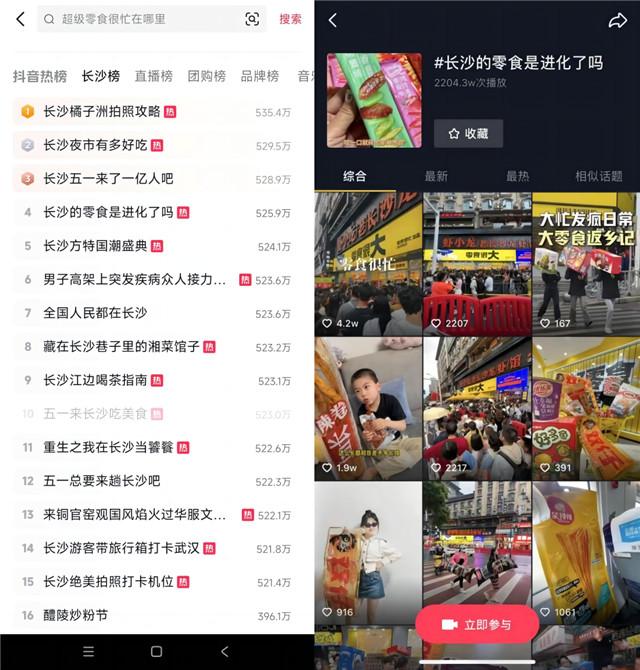The image size is (640, 670).
Task: Tap the scan icon in the search box
Action: click(252, 19)
